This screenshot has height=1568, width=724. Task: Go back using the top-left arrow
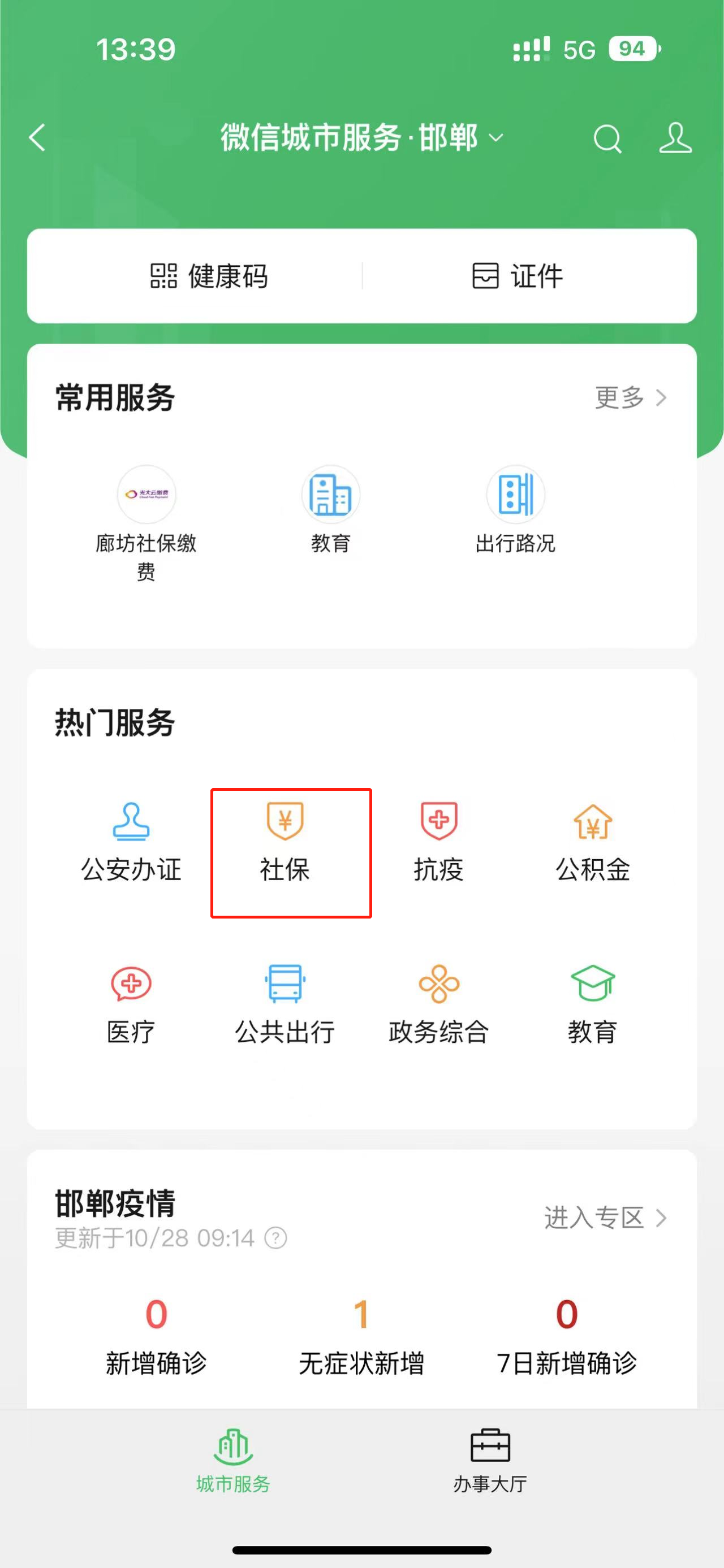(x=38, y=137)
